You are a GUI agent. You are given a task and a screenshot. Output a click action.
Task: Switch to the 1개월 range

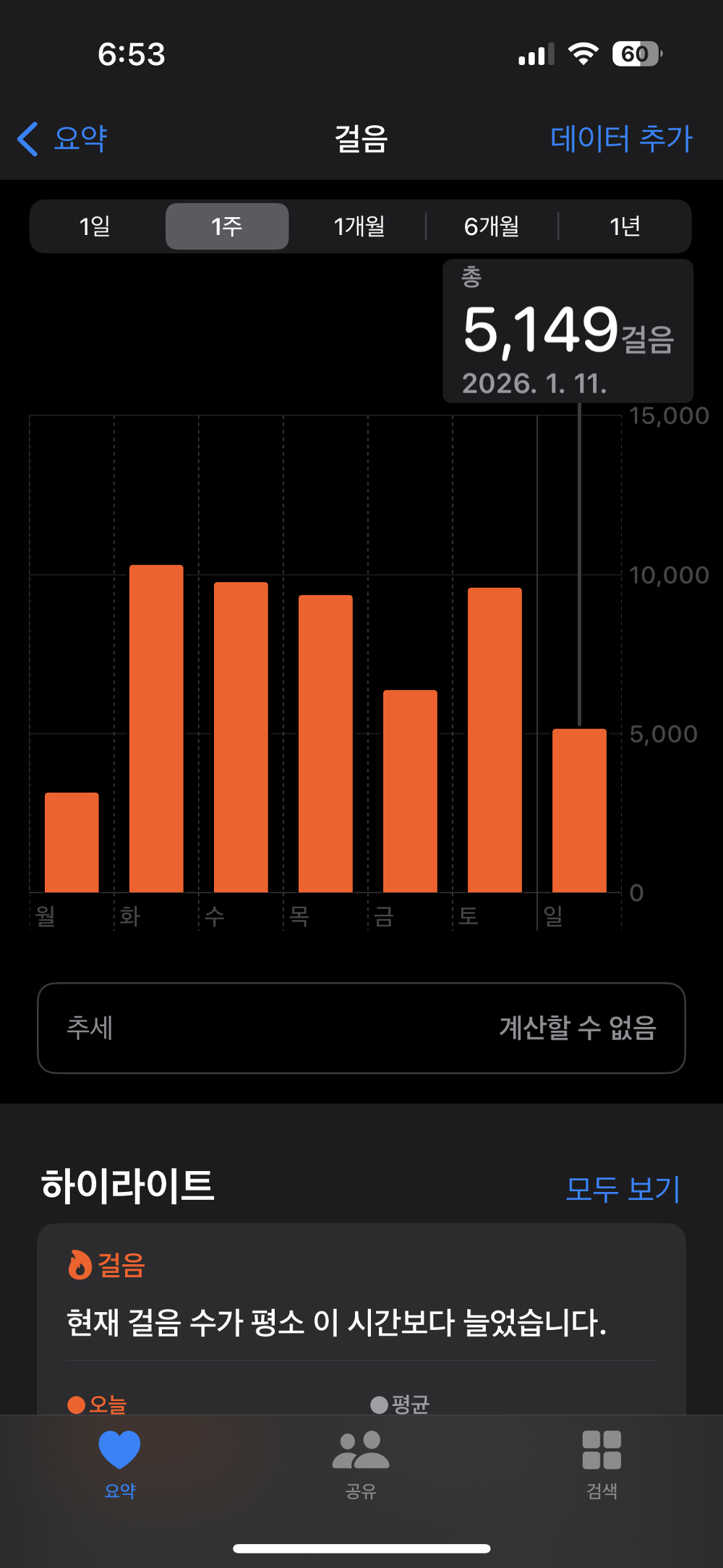(x=359, y=226)
